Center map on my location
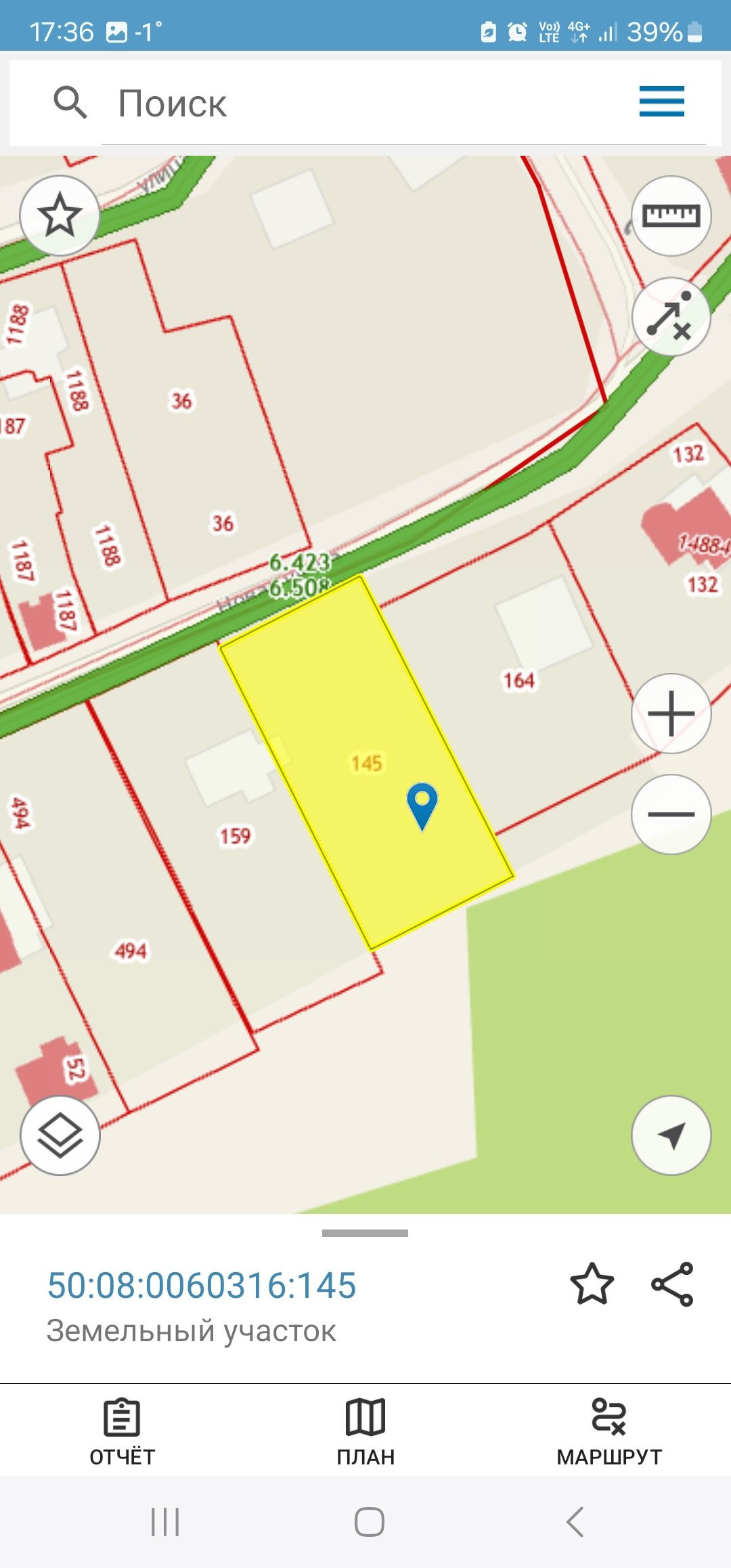The image size is (731, 1568). click(x=671, y=1135)
